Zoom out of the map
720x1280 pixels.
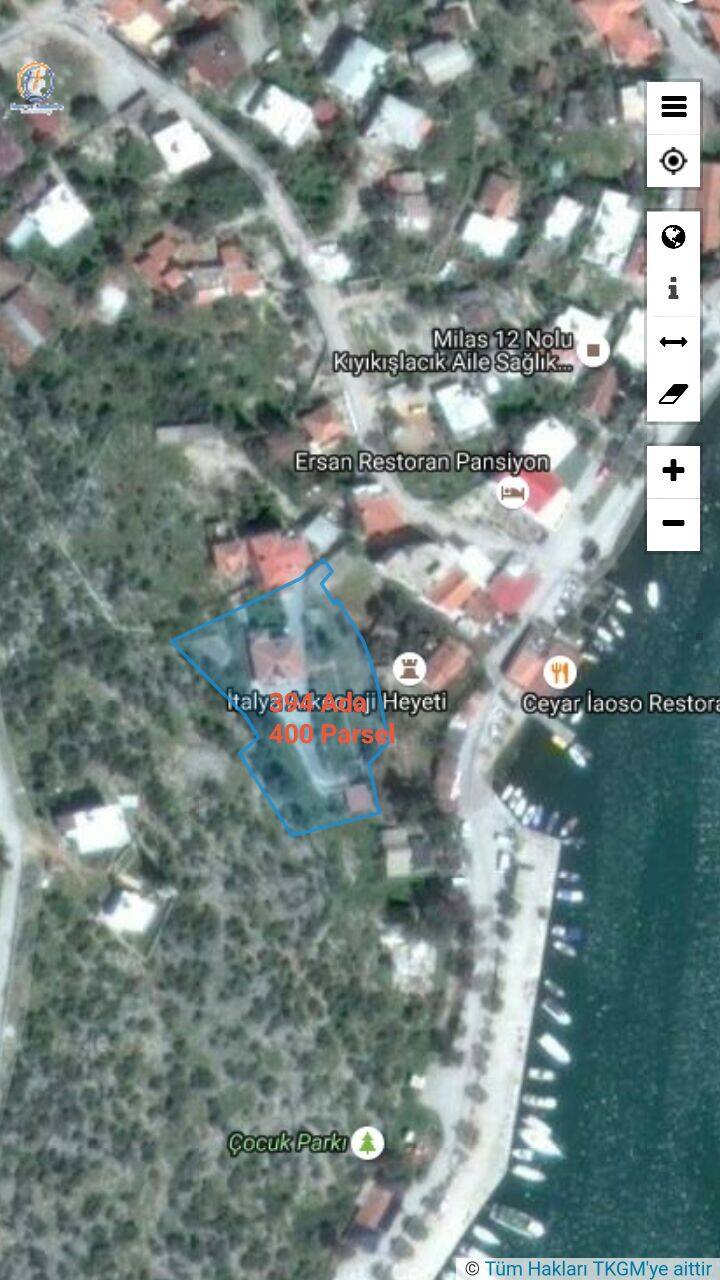tap(673, 523)
